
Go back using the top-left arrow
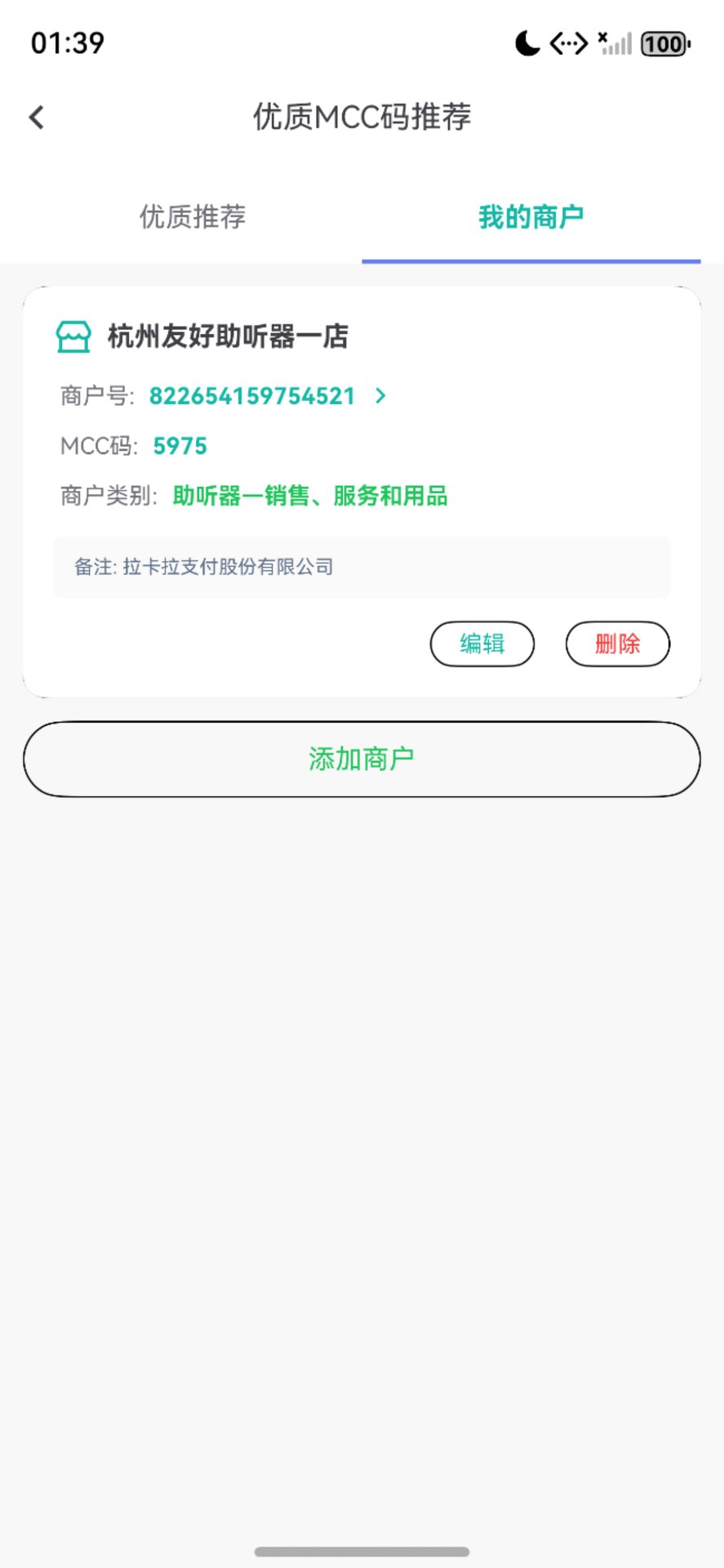pyautogui.click(x=37, y=118)
